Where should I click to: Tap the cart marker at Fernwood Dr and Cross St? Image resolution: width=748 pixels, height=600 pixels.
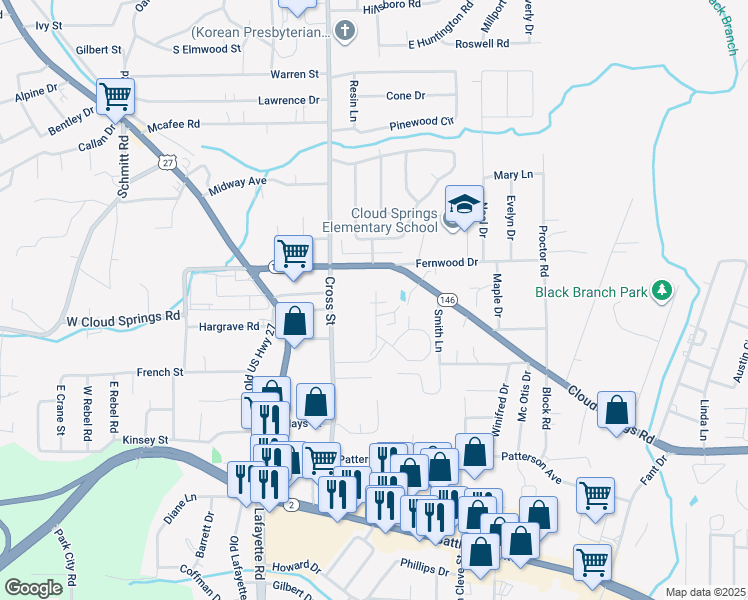click(294, 252)
